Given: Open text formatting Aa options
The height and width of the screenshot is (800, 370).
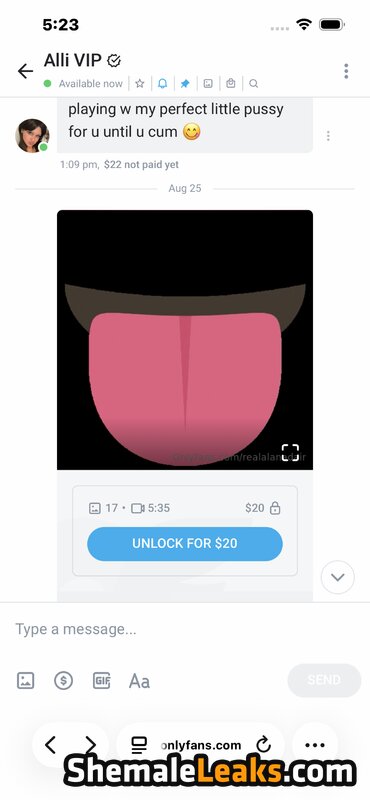Looking at the screenshot, I should 139,681.
